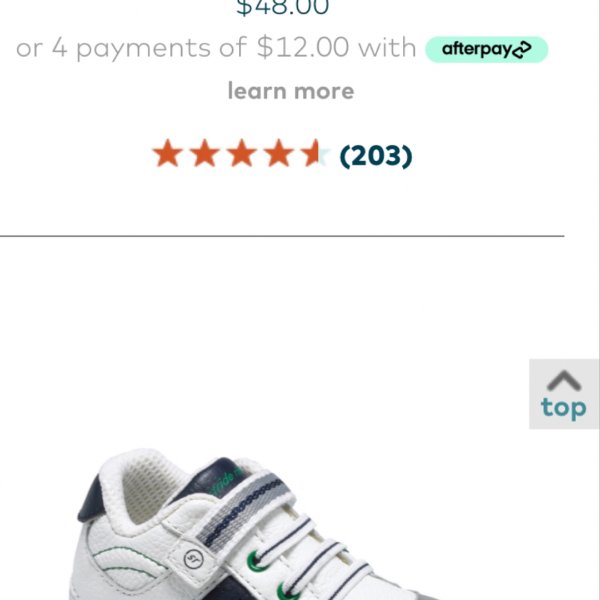Viewport: 600px width, 600px height.
Task: Jump back to top of page
Action: [x=563, y=394]
